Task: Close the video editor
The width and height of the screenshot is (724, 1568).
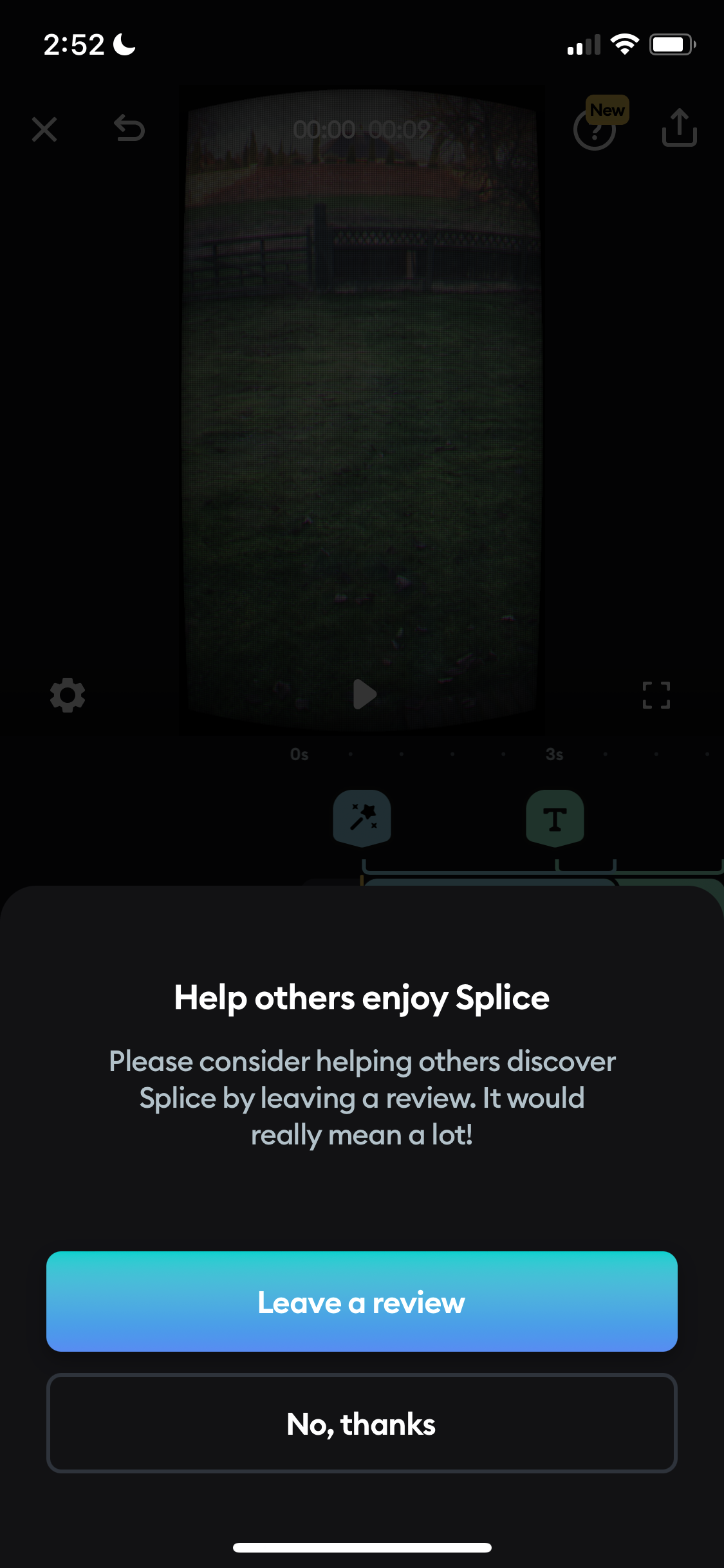Action: coord(44,129)
